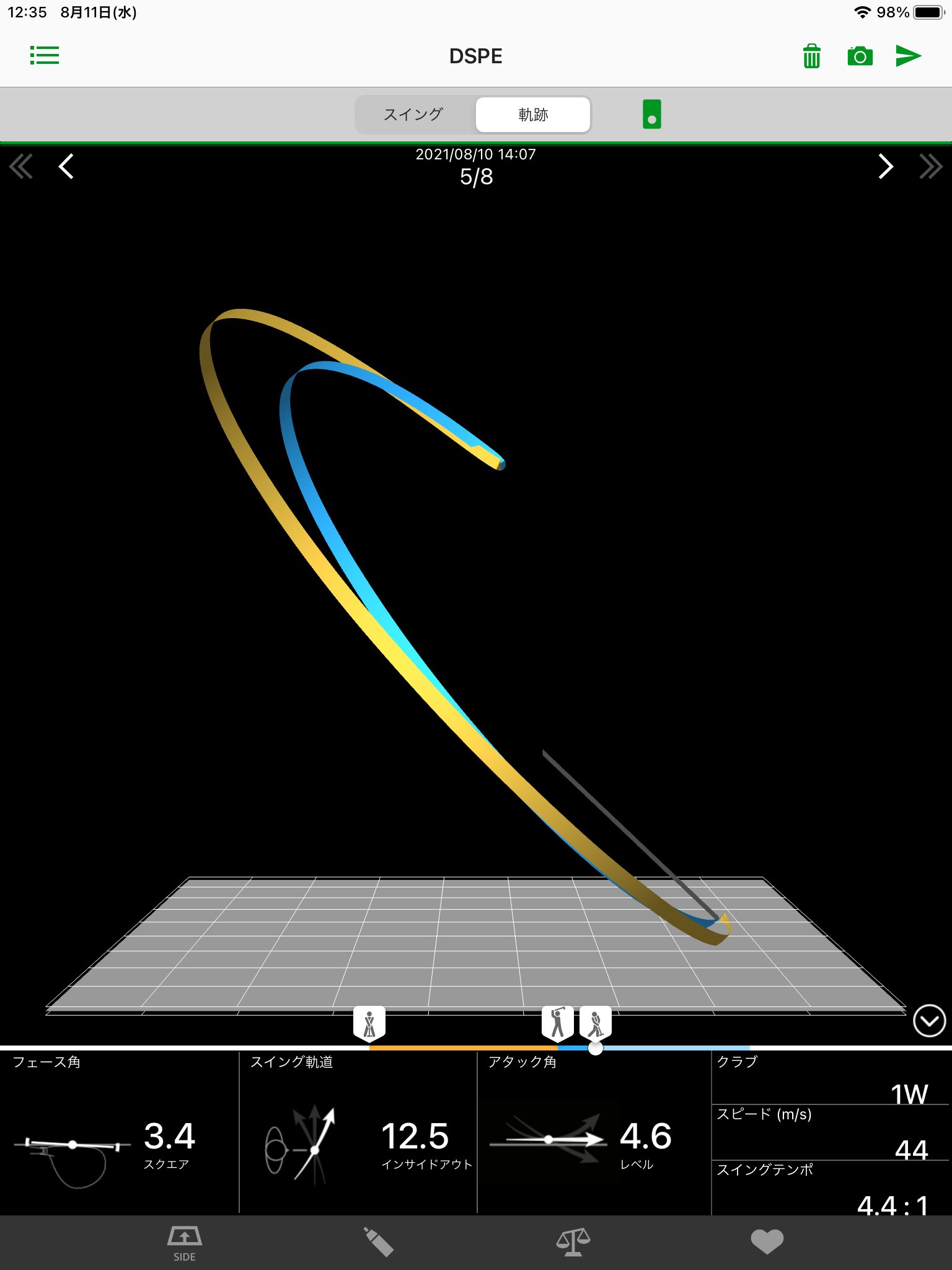
Task: Open the pen drawing tool
Action: [378, 1242]
